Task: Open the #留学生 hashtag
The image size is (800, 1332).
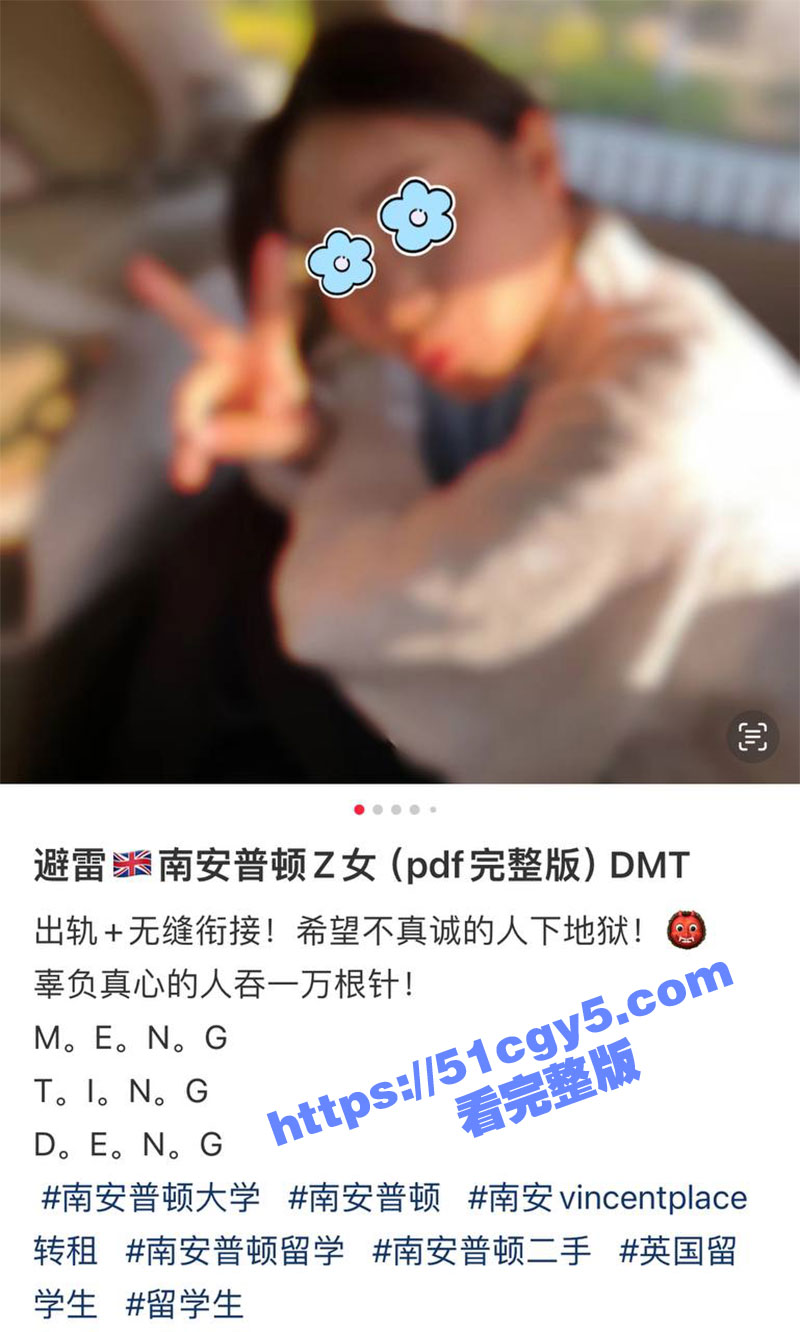Action: click(x=185, y=1303)
